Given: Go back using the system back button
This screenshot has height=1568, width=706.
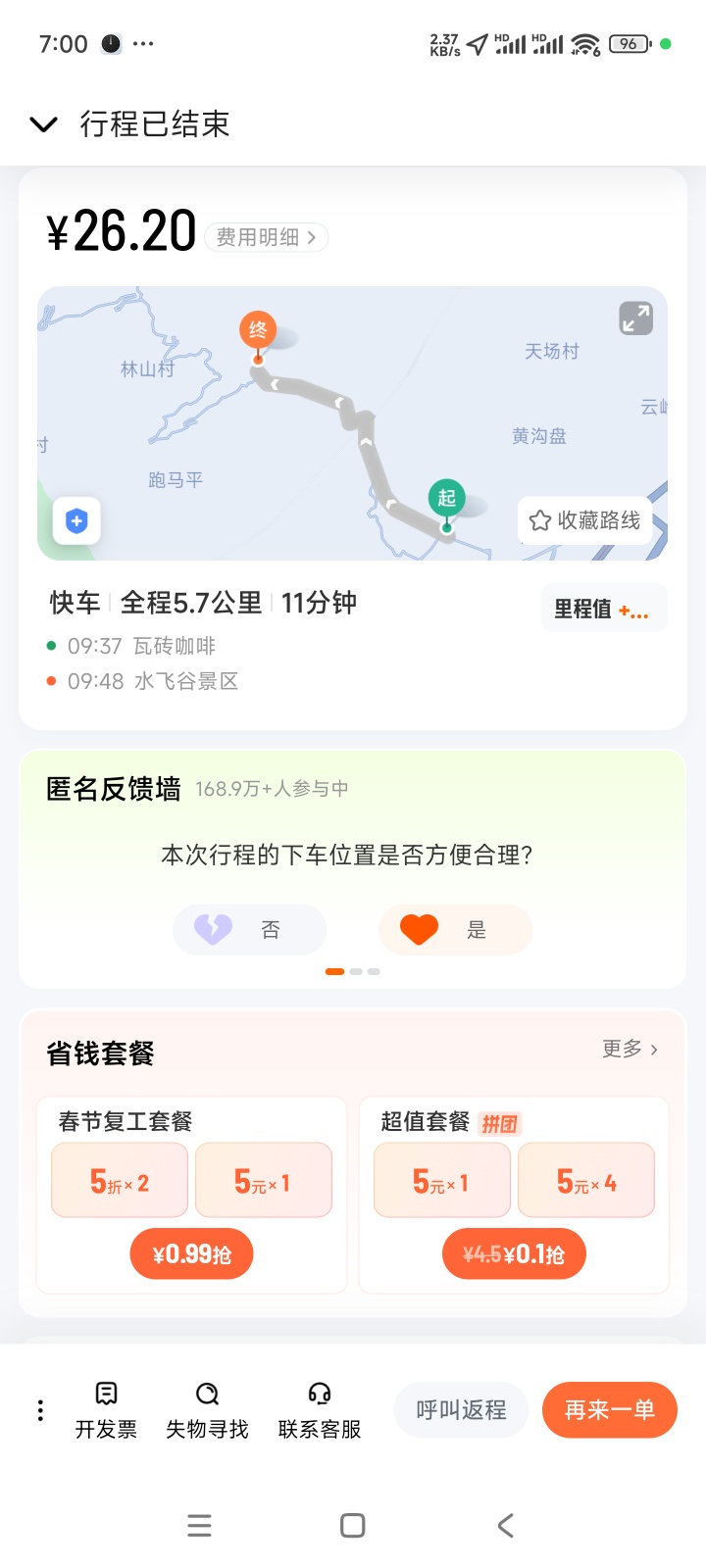Looking at the screenshot, I should [506, 1526].
